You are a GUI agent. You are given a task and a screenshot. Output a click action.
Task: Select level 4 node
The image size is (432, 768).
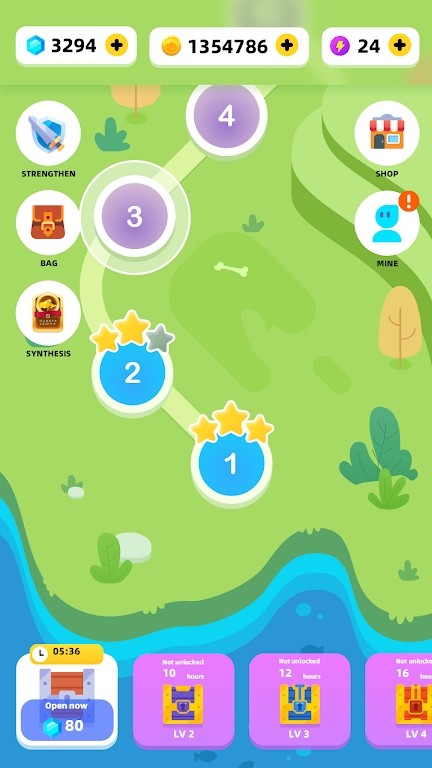click(226, 116)
